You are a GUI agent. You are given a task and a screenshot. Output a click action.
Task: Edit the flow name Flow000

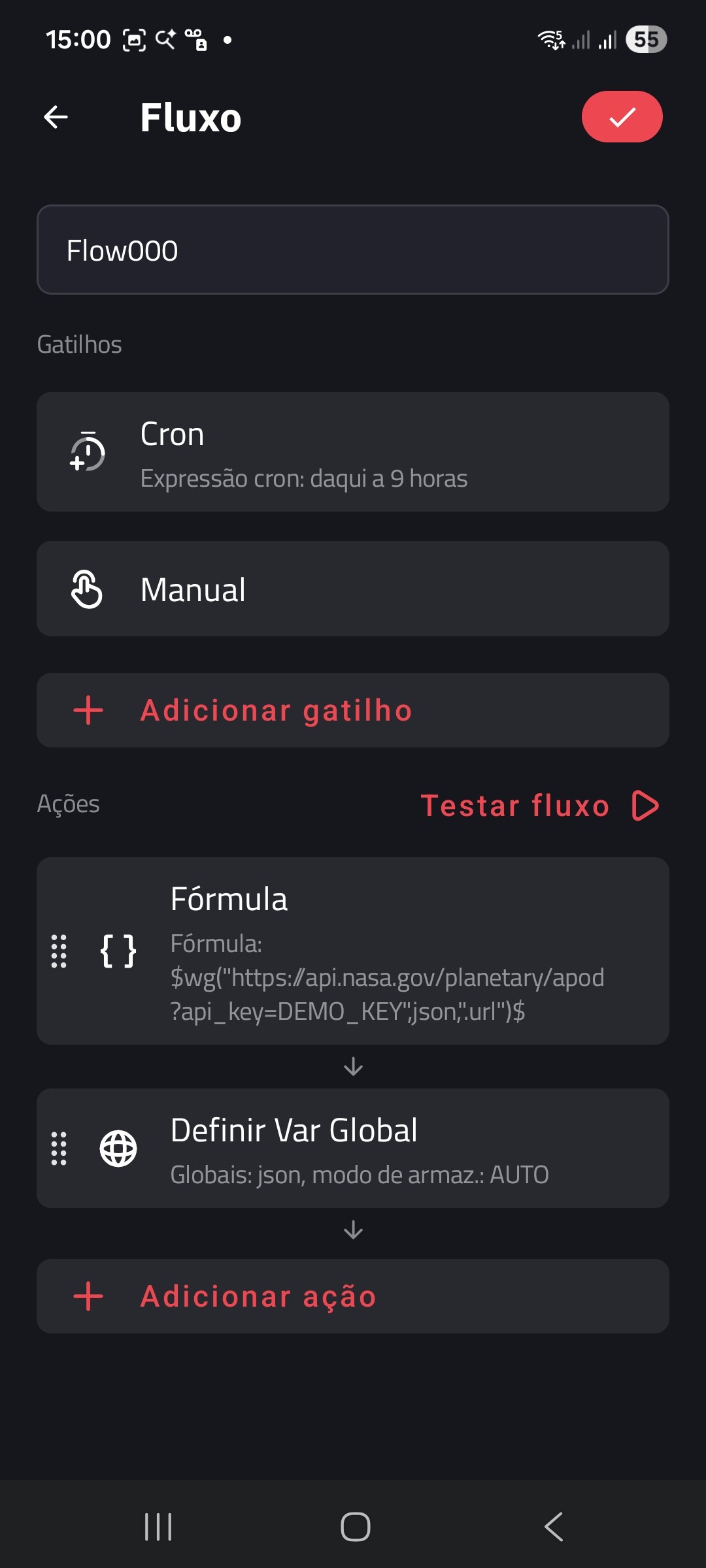pos(353,250)
